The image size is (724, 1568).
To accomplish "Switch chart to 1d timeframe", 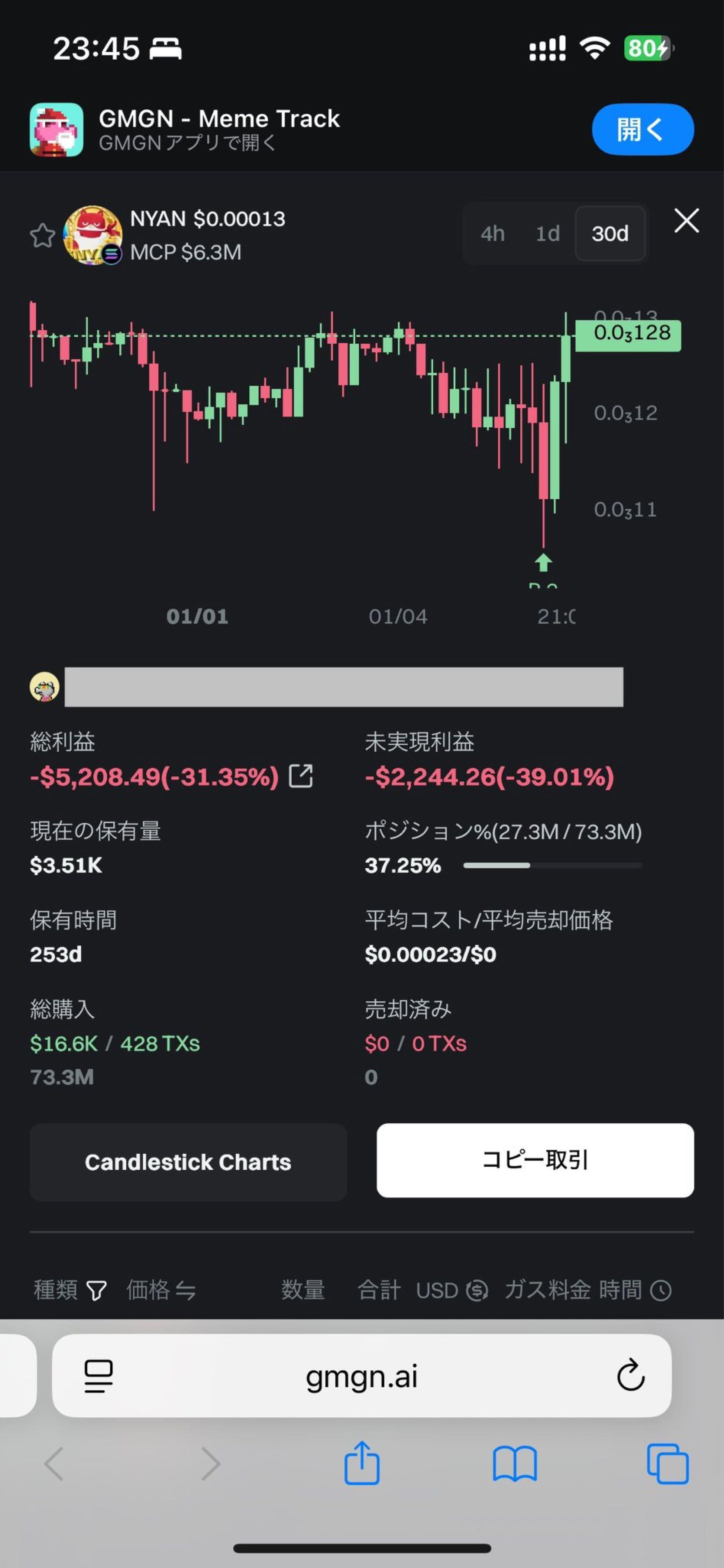I will tap(547, 234).
